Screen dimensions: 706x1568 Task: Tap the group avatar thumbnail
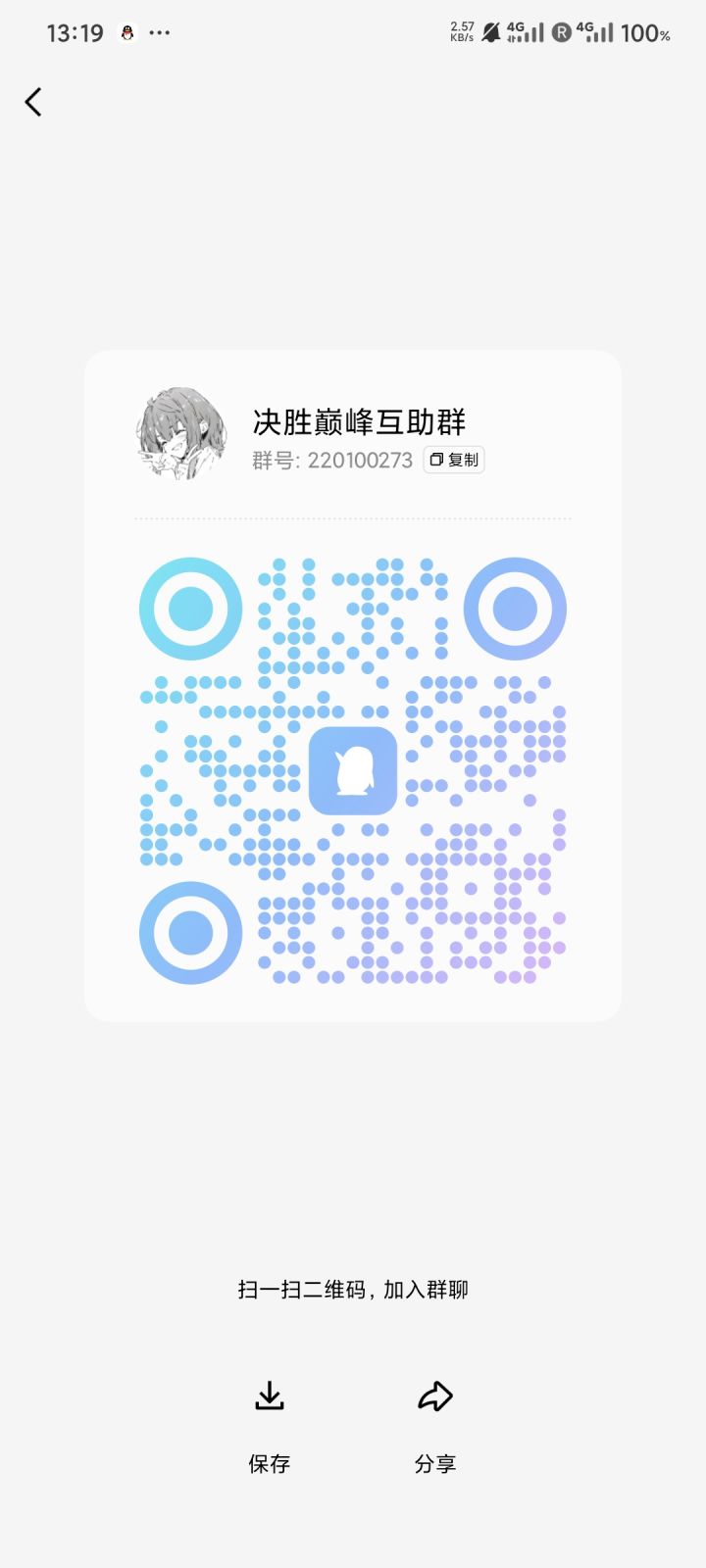click(x=179, y=431)
